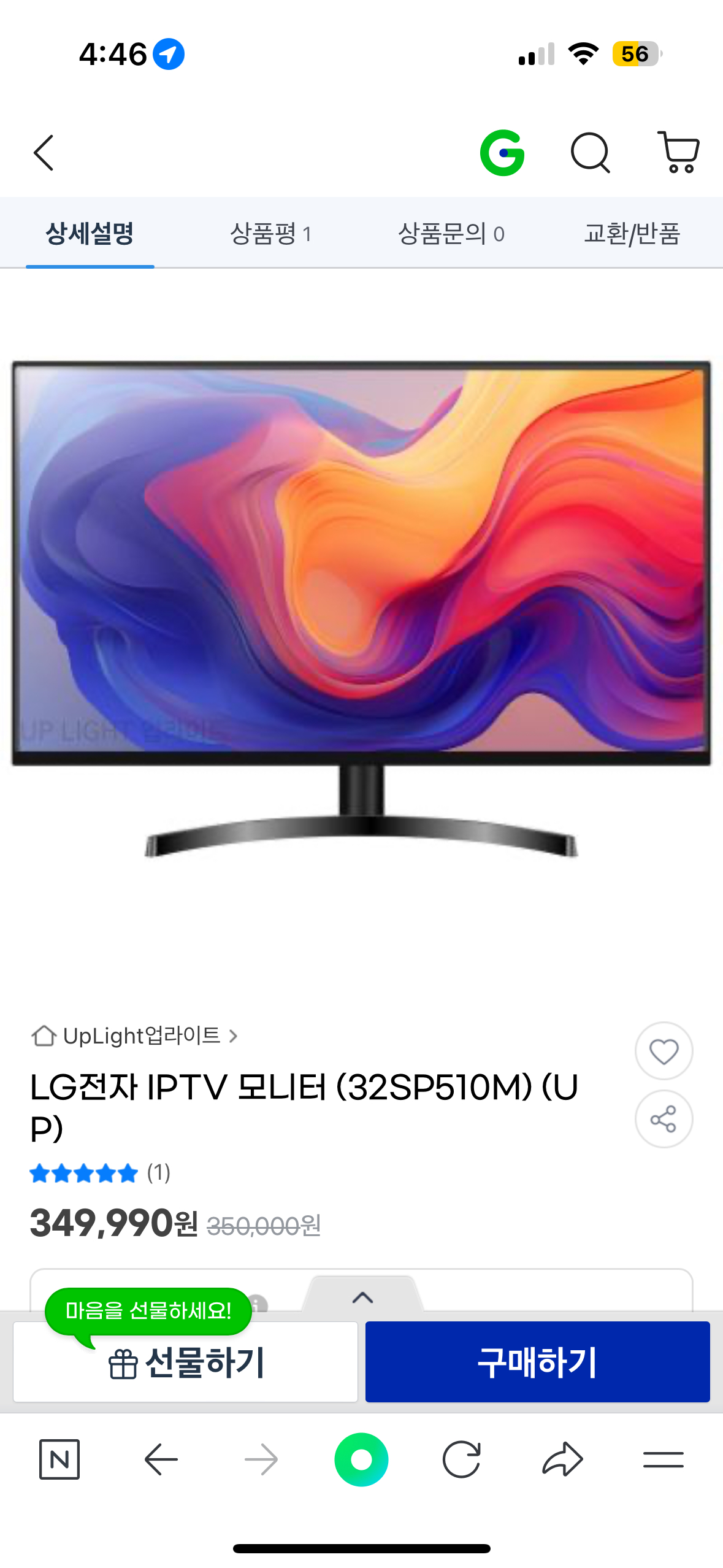Open the Gmarket home via the G logo
The height and width of the screenshot is (1568, 723).
pos(504,153)
